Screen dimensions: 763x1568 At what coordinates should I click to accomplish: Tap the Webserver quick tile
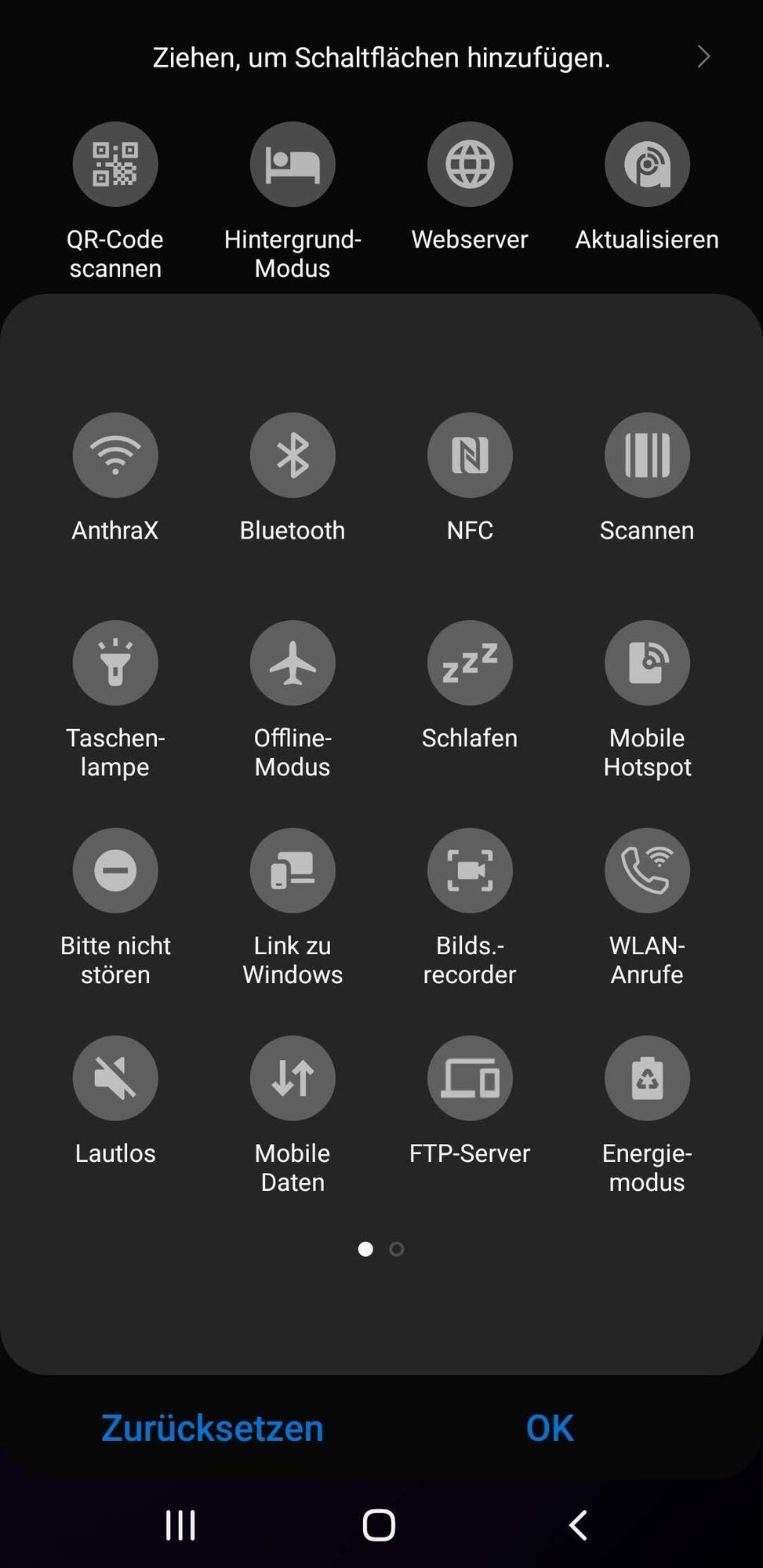(x=470, y=165)
